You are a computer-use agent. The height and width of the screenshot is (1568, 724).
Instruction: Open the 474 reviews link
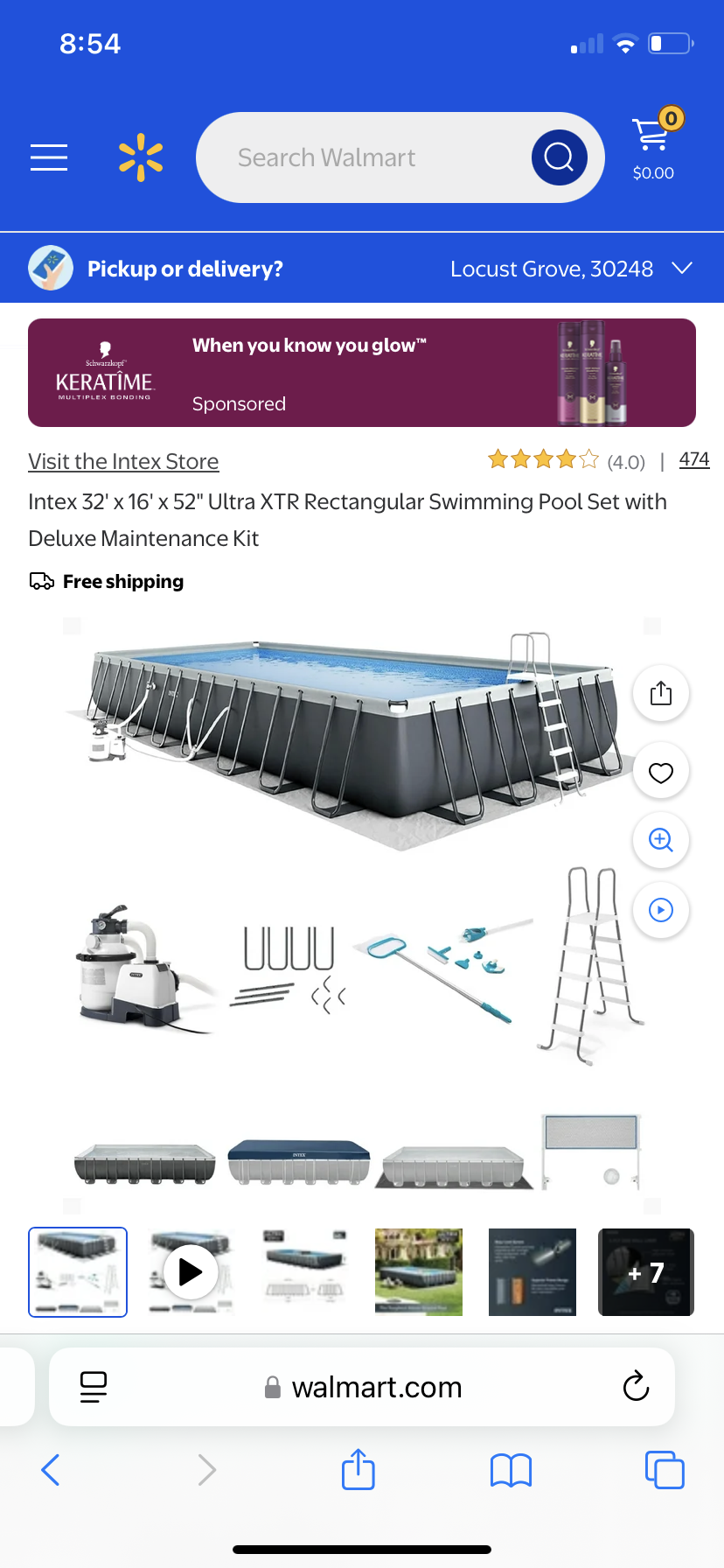pyautogui.click(x=693, y=459)
